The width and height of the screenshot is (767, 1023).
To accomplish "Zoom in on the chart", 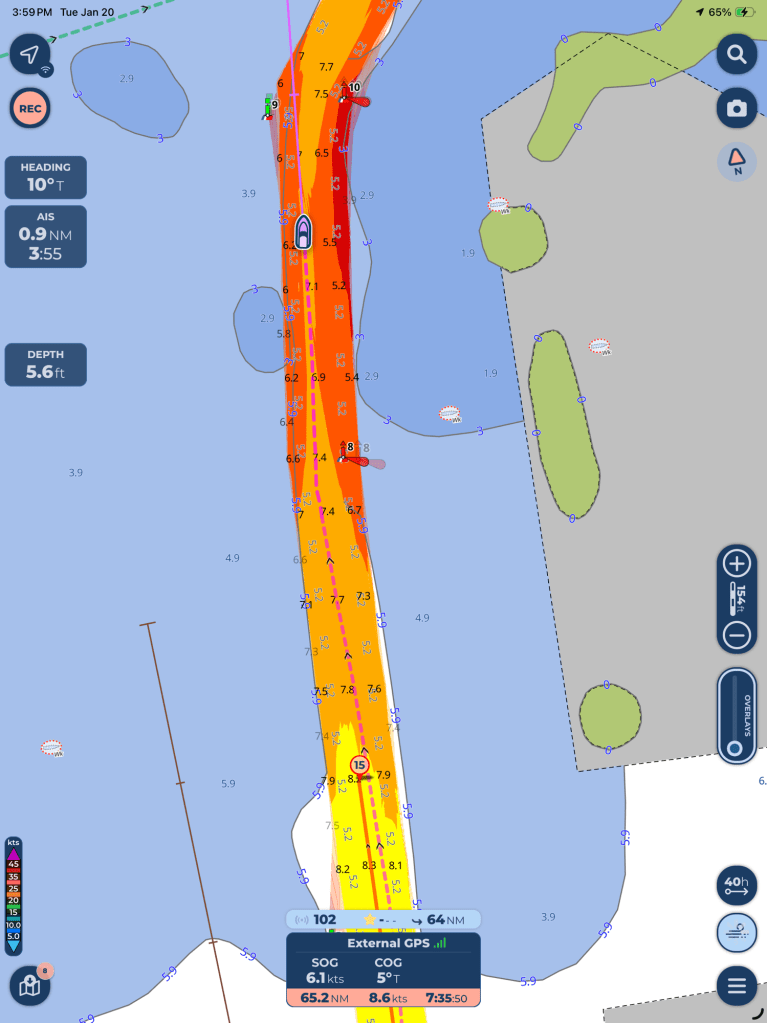I will [x=737, y=563].
